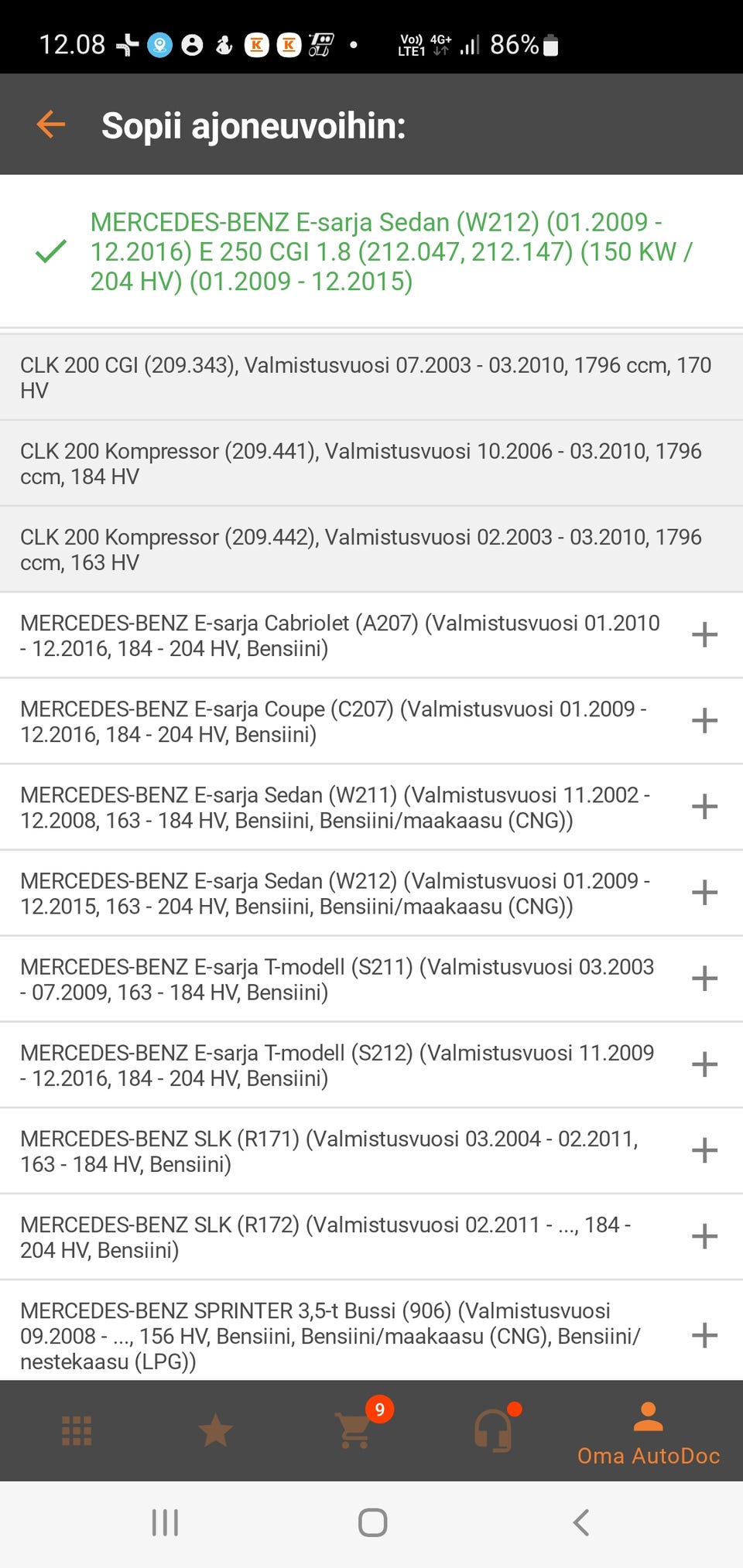The height and width of the screenshot is (1568, 743).
Task: Expand E-sarja T-modell (S211) models
Action: (704, 979)
